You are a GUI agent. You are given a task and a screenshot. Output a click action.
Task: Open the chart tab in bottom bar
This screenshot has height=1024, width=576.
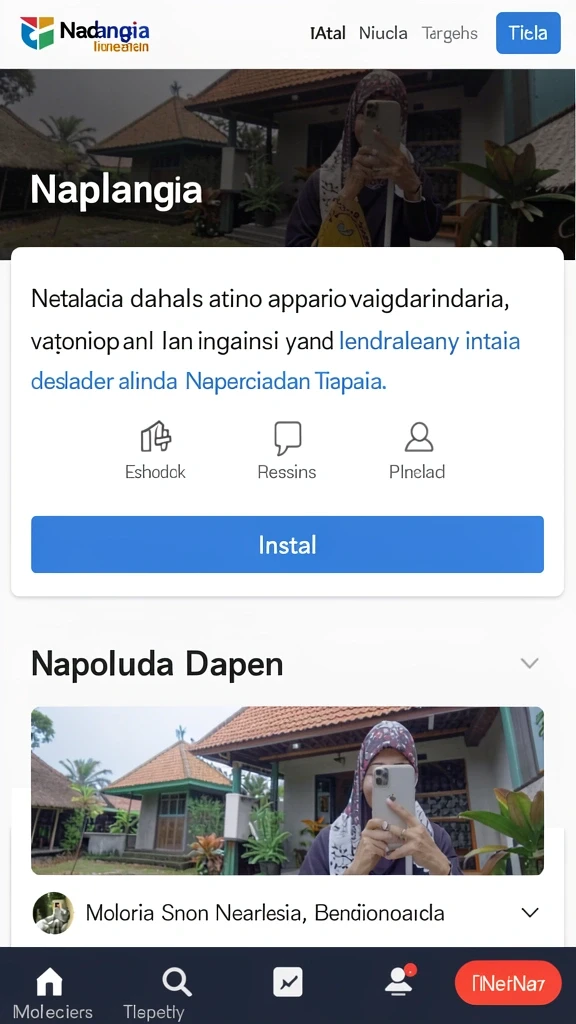[x=288, y=982]
